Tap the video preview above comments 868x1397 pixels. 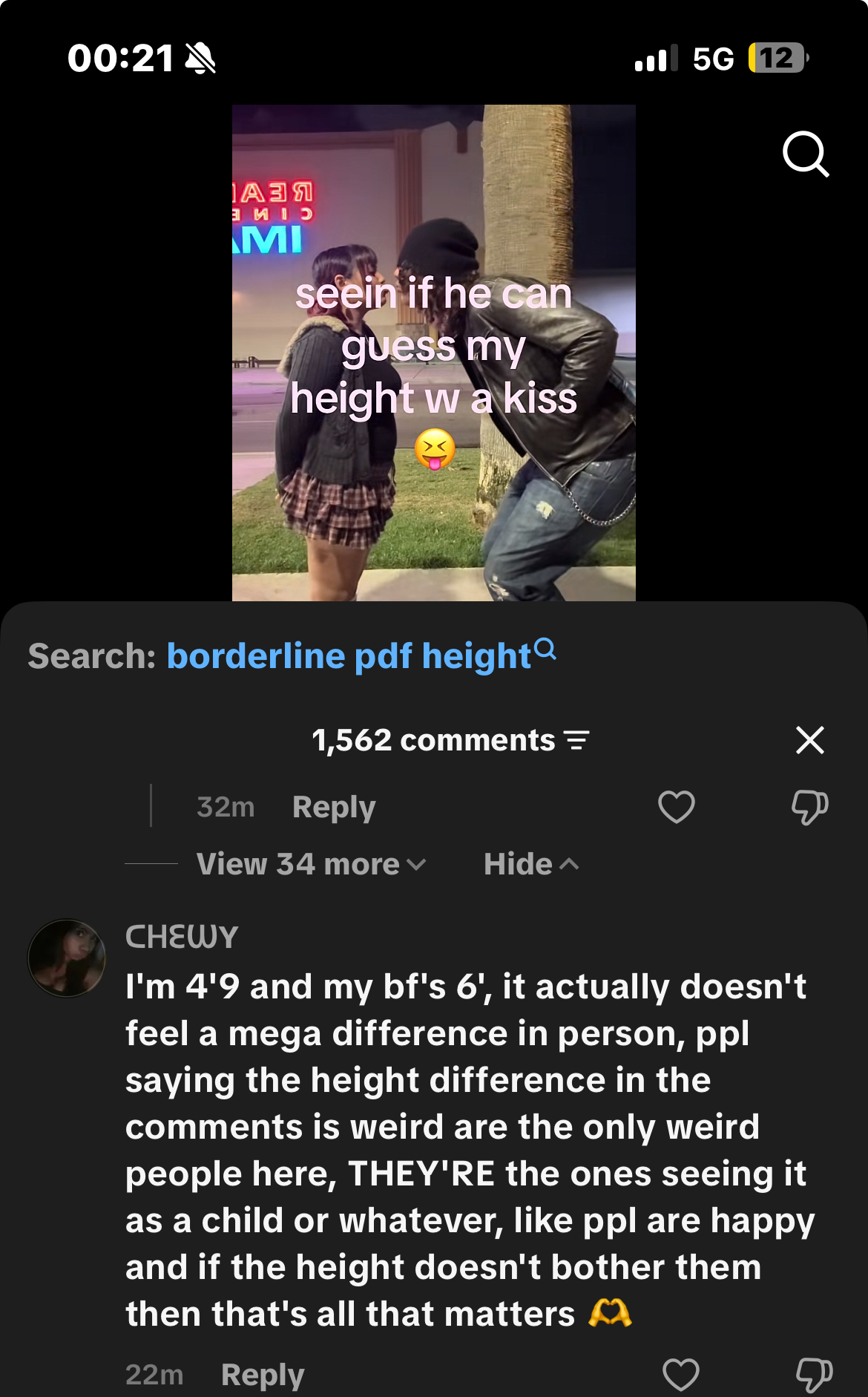[434, 353]
